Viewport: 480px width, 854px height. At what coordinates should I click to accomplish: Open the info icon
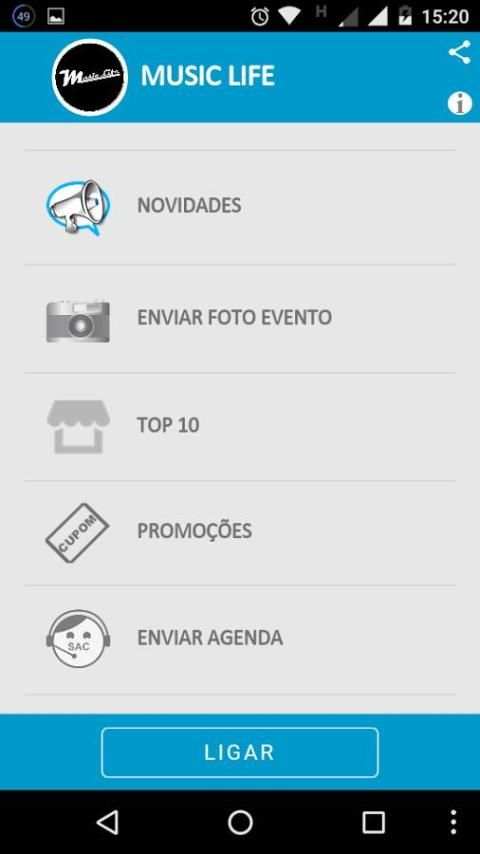click(459, 103)
